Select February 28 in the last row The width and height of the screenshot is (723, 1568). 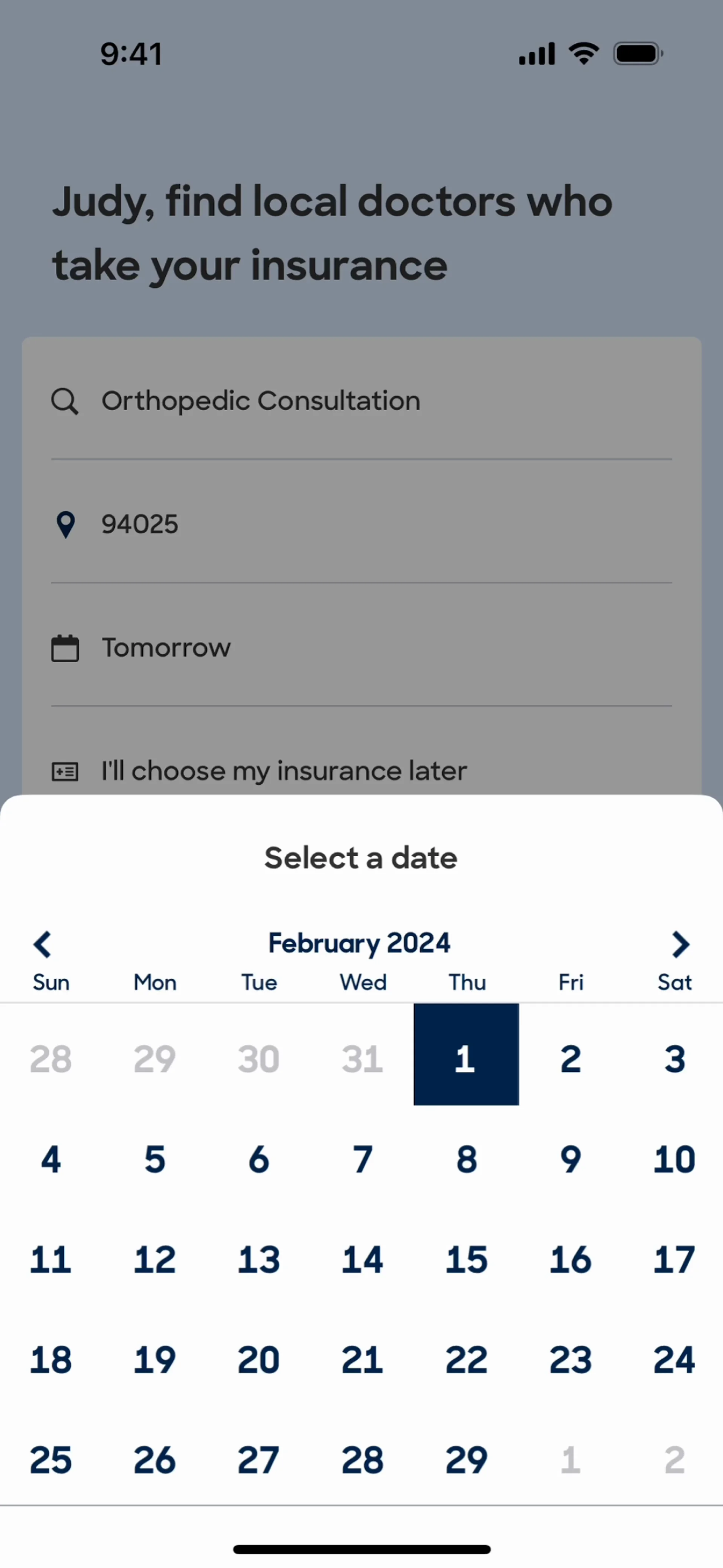362,1459
